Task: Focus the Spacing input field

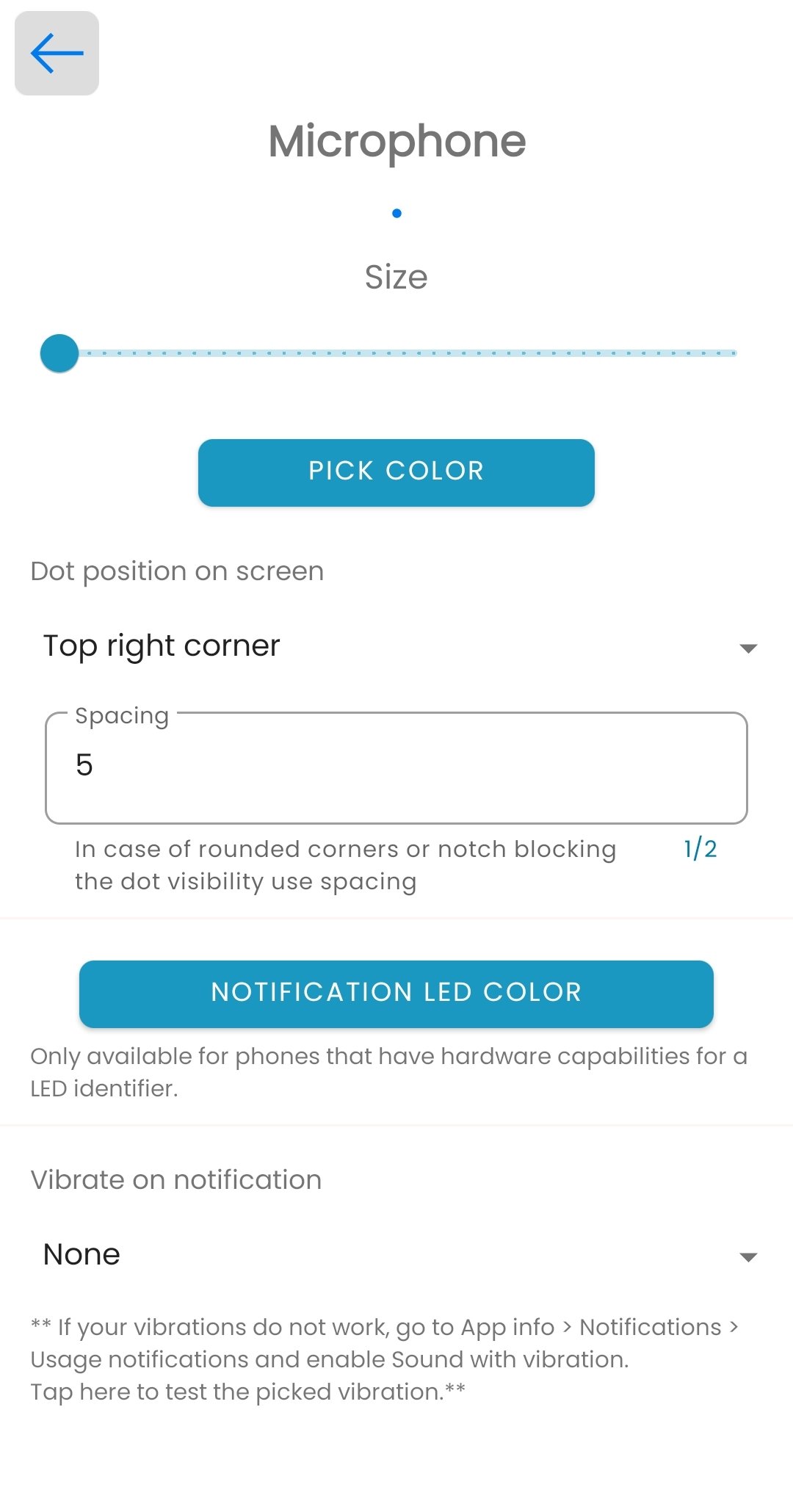Action: point(396,767)
